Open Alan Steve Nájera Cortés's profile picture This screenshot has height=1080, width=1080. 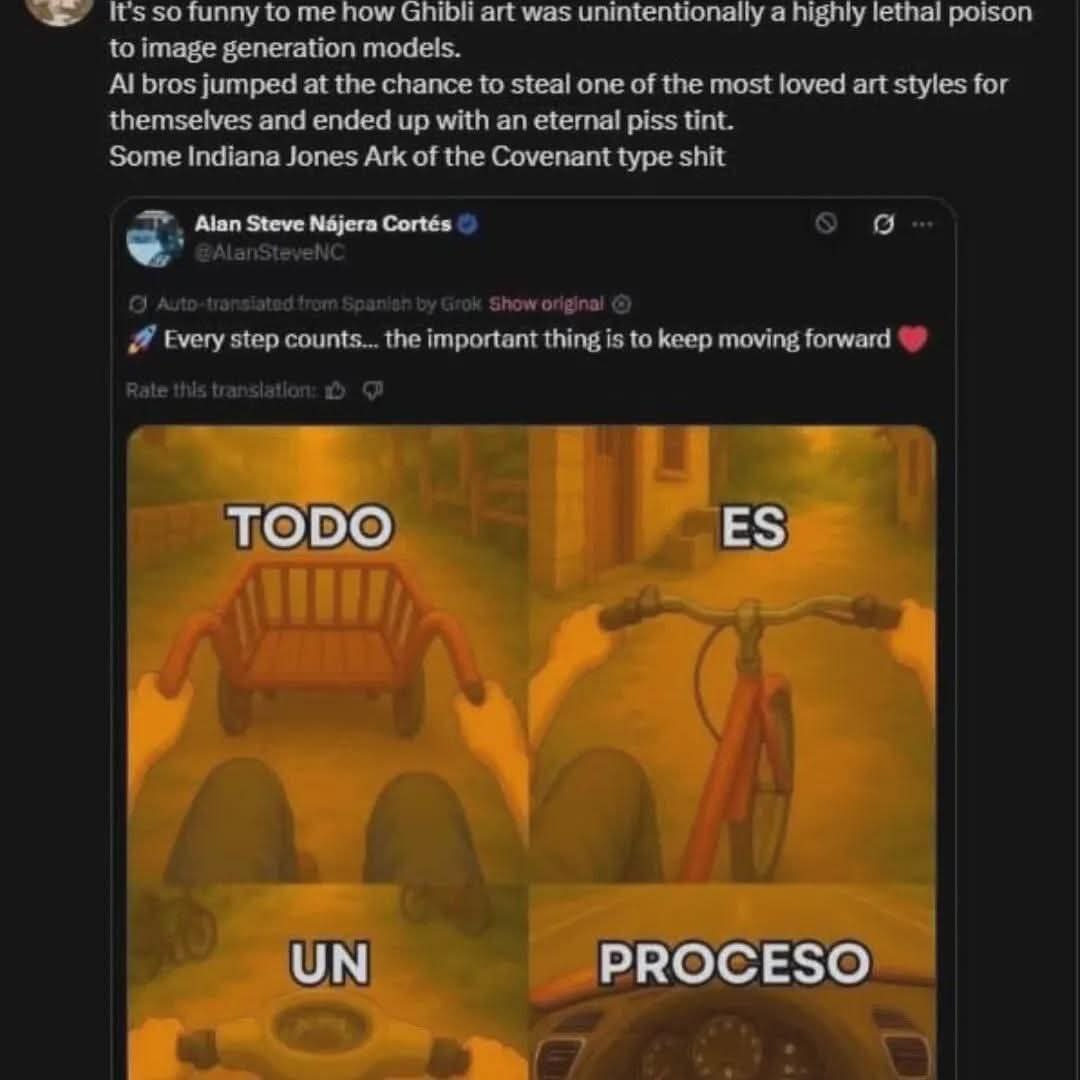tap(155, 237)
